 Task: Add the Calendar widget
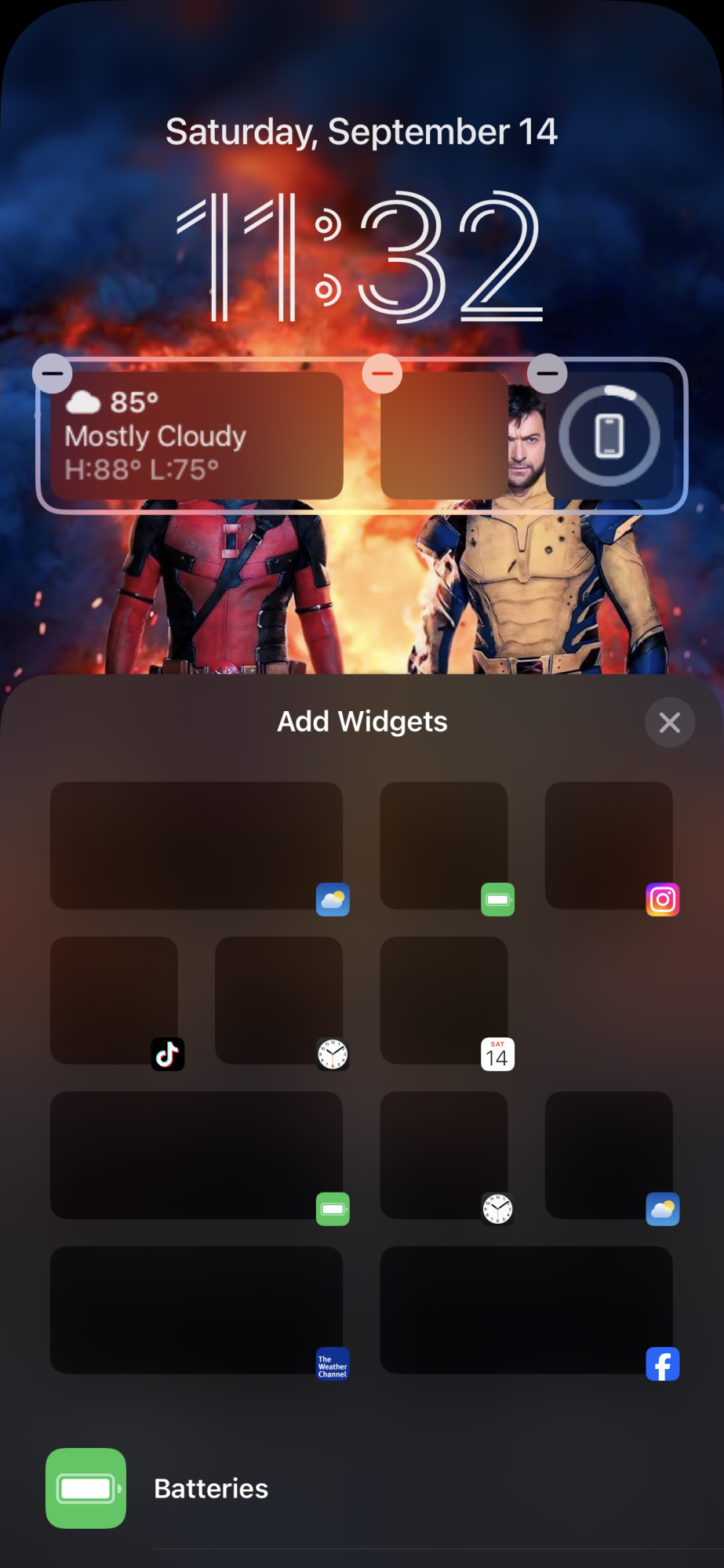(x=444, y=1000)
